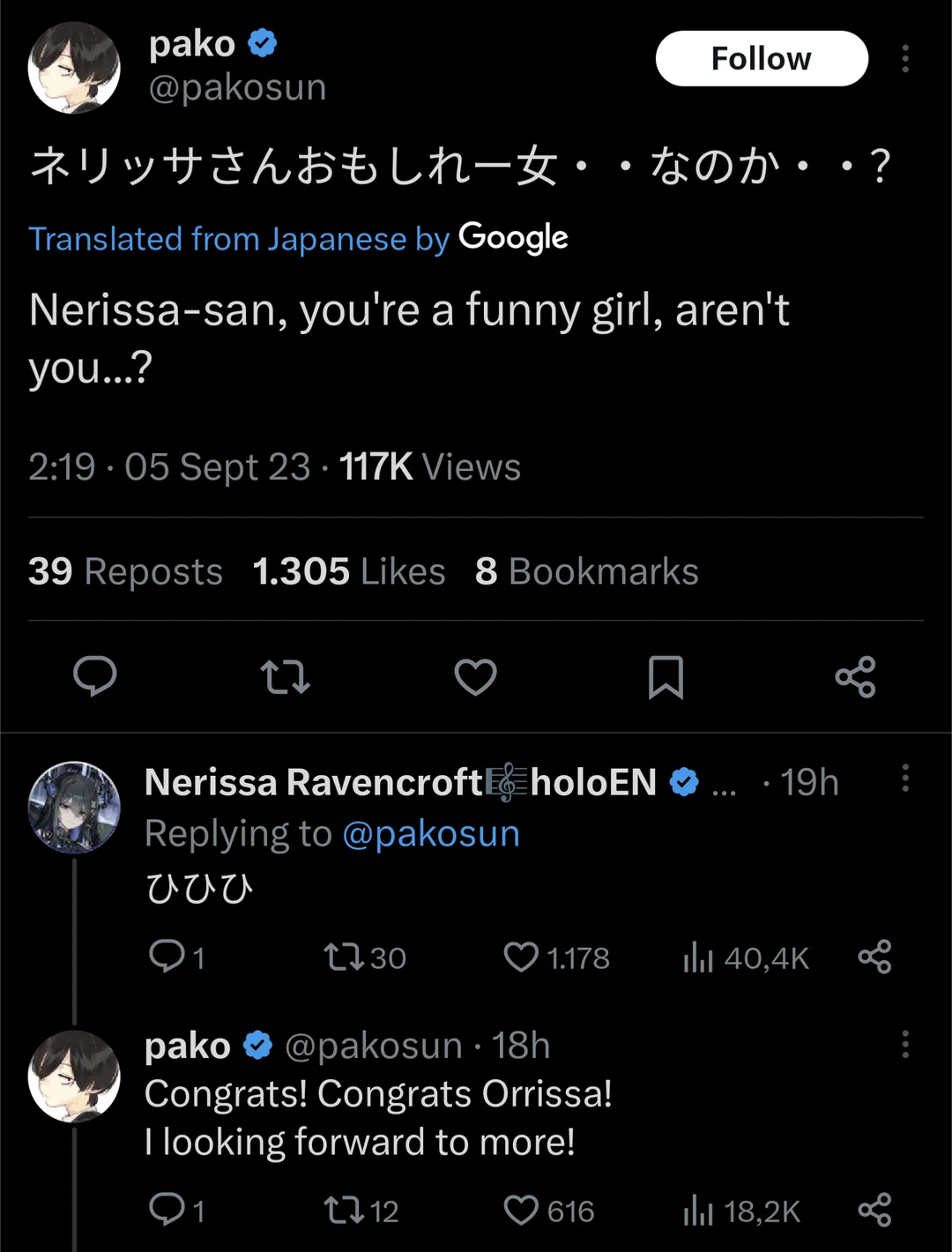Repost pako's tweet
Screen dimensions: 952x1252
tap(286, 677)
